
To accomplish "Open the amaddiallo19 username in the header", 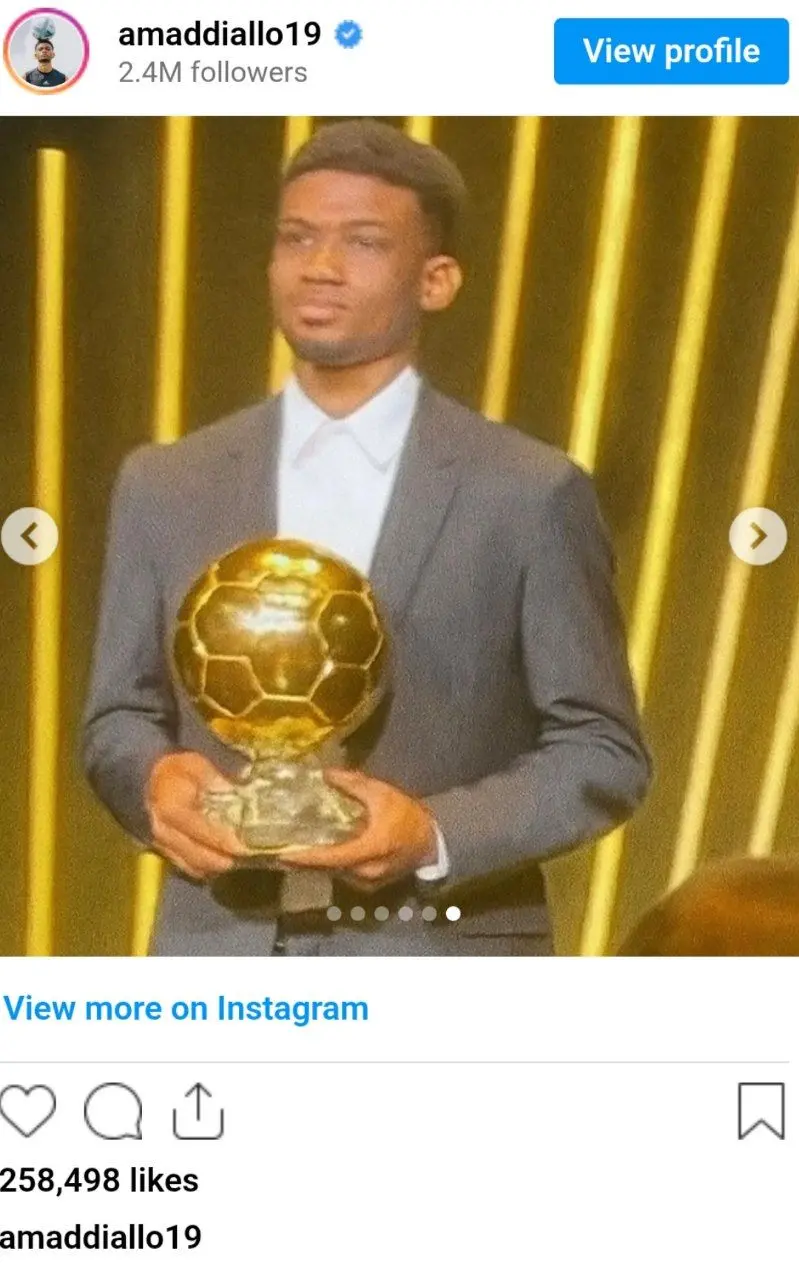I will [x=219, y=34].
